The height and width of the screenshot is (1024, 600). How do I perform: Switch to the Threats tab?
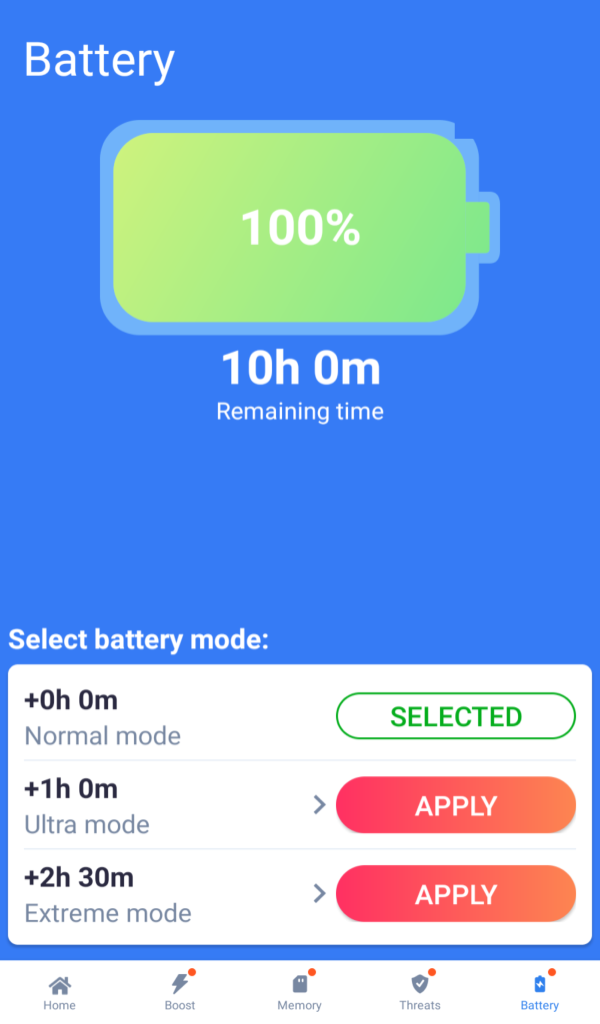(x=420, y=992)
